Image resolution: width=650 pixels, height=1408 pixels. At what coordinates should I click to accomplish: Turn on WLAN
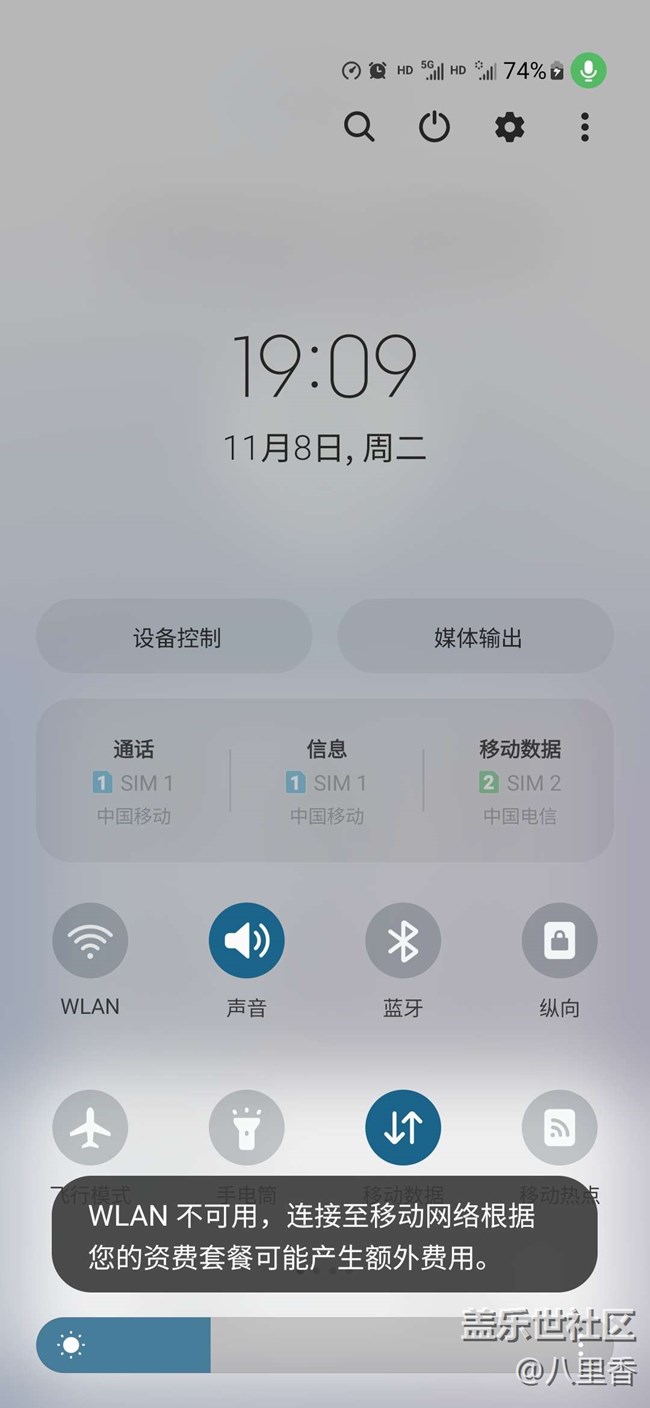pyautogui.click(x=90, y=941)
